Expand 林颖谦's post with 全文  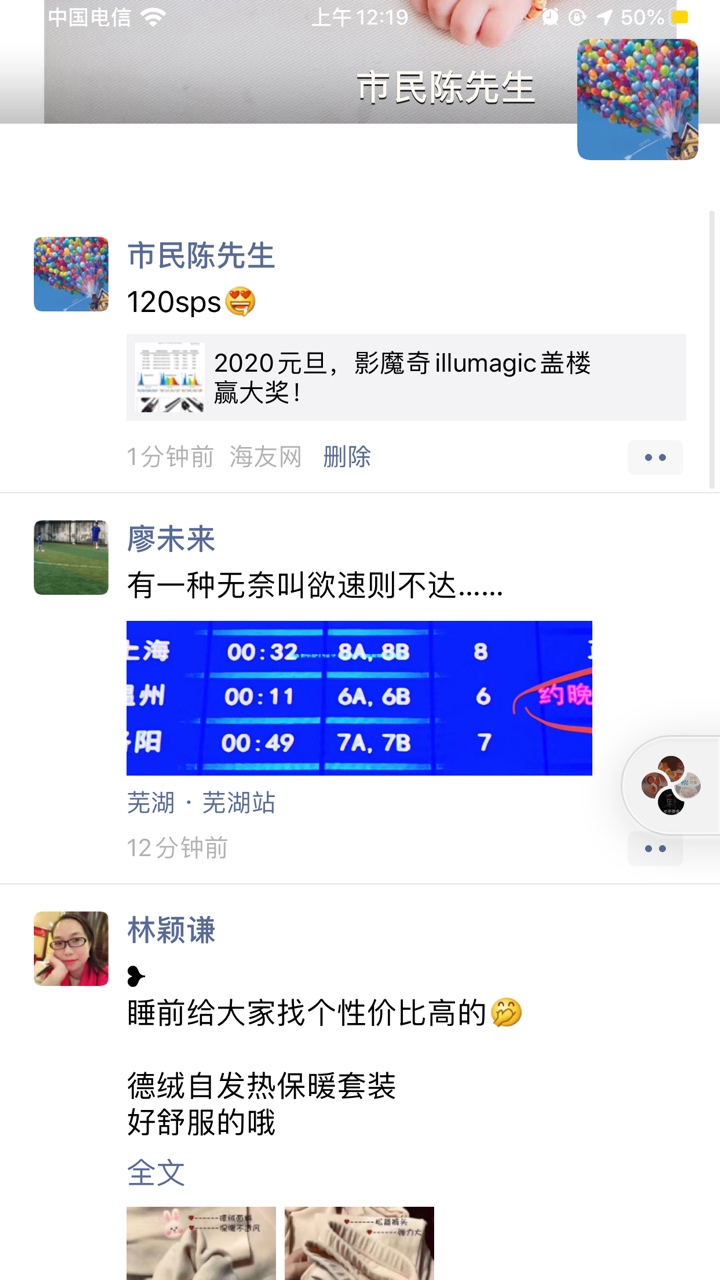coord(156,1172)
